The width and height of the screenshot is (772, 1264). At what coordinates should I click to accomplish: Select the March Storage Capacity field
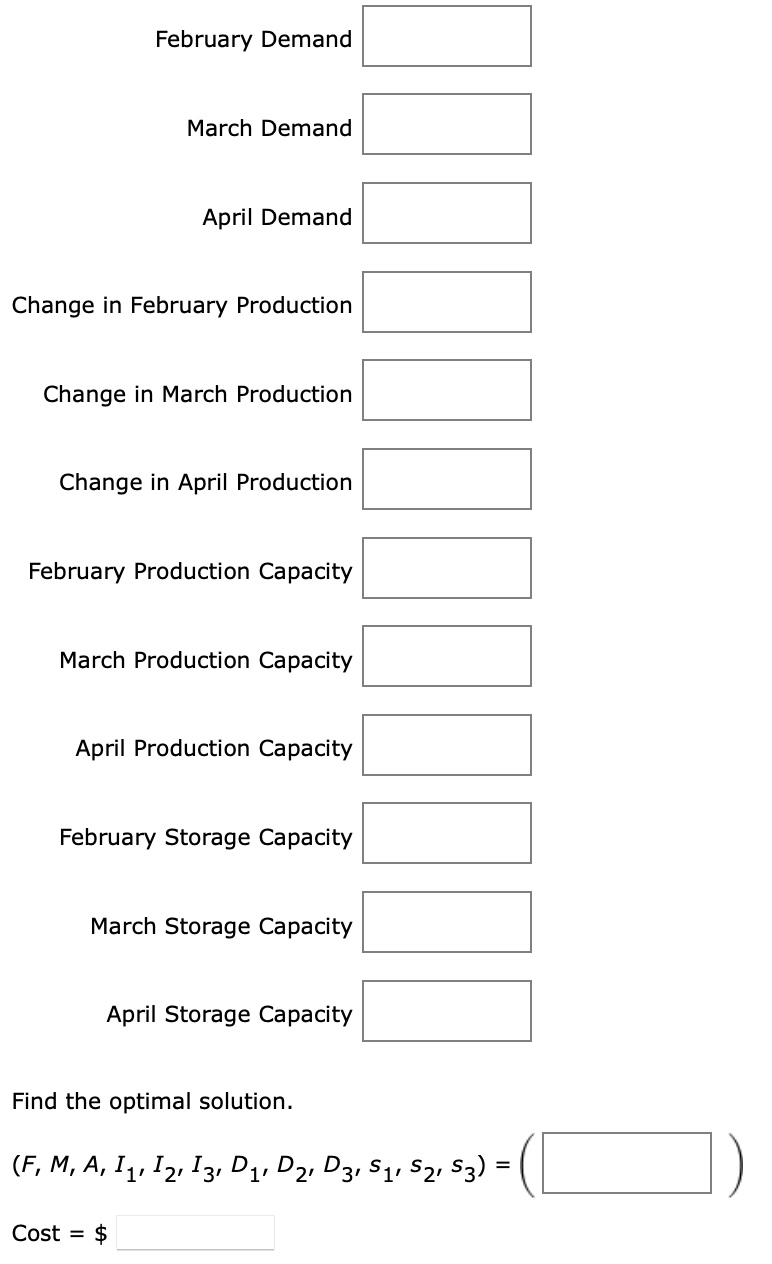(446, 922)
